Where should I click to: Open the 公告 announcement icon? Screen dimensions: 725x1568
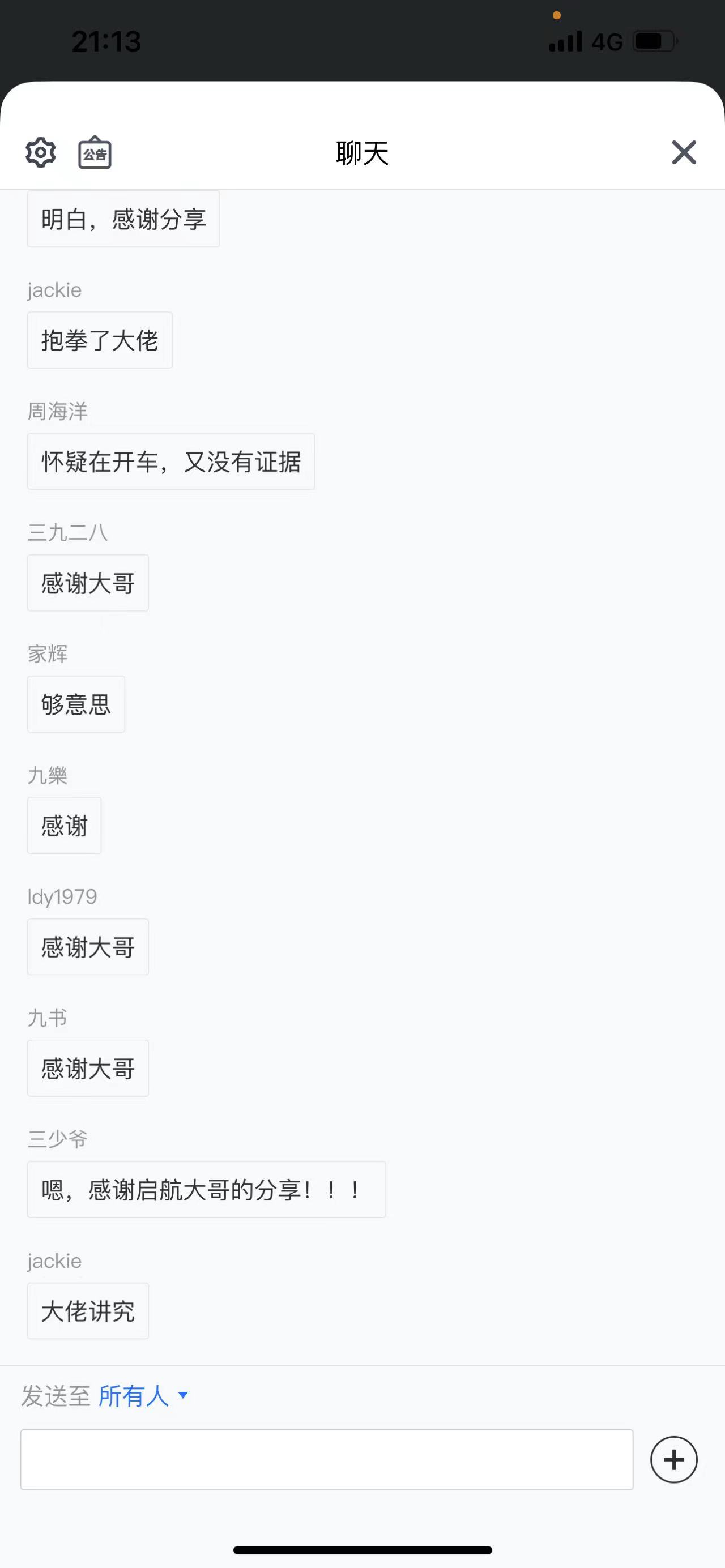95,152
